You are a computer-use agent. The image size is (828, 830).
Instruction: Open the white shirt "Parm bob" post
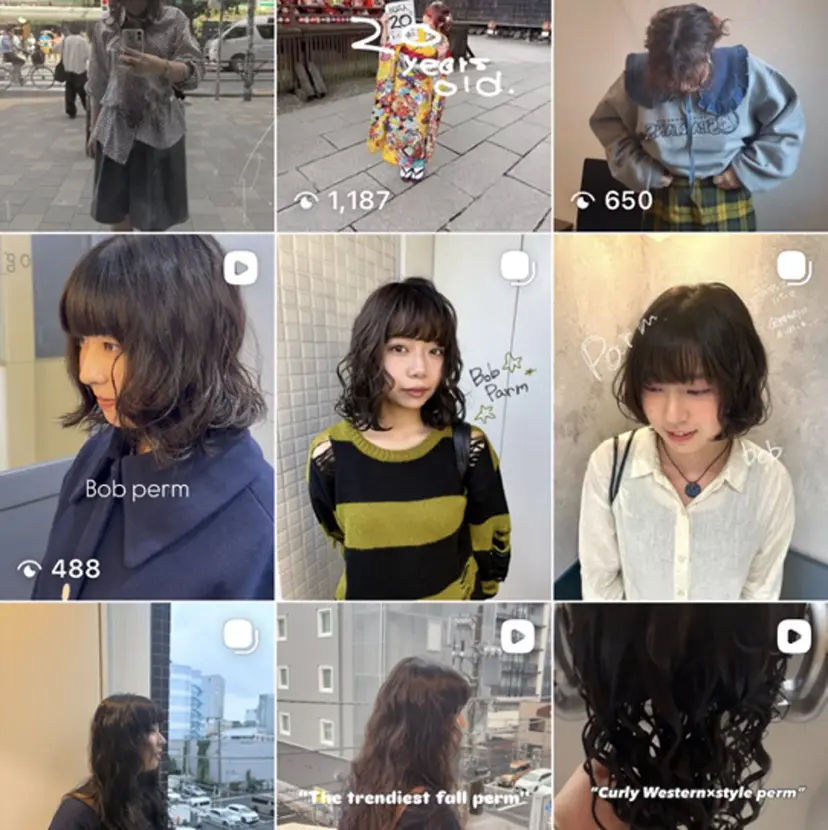click(691, 416)
